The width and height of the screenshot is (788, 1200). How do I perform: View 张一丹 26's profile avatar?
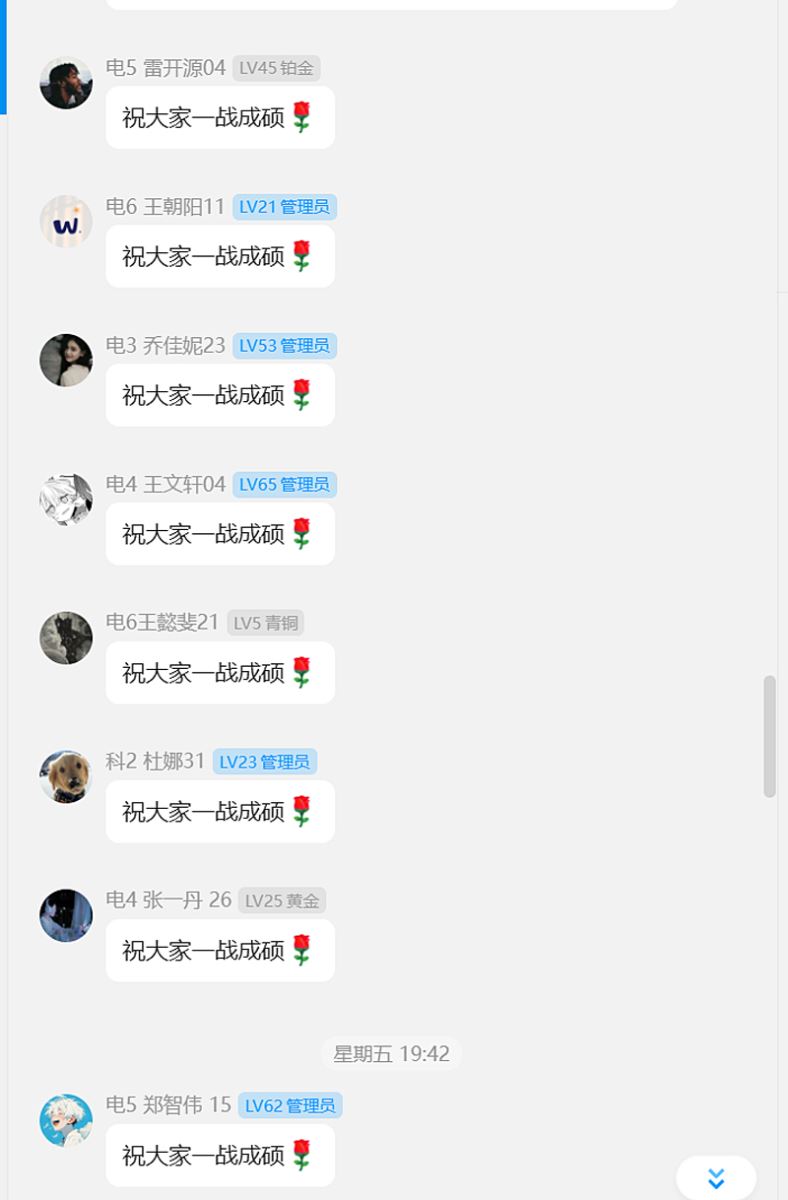click(66, 915)
